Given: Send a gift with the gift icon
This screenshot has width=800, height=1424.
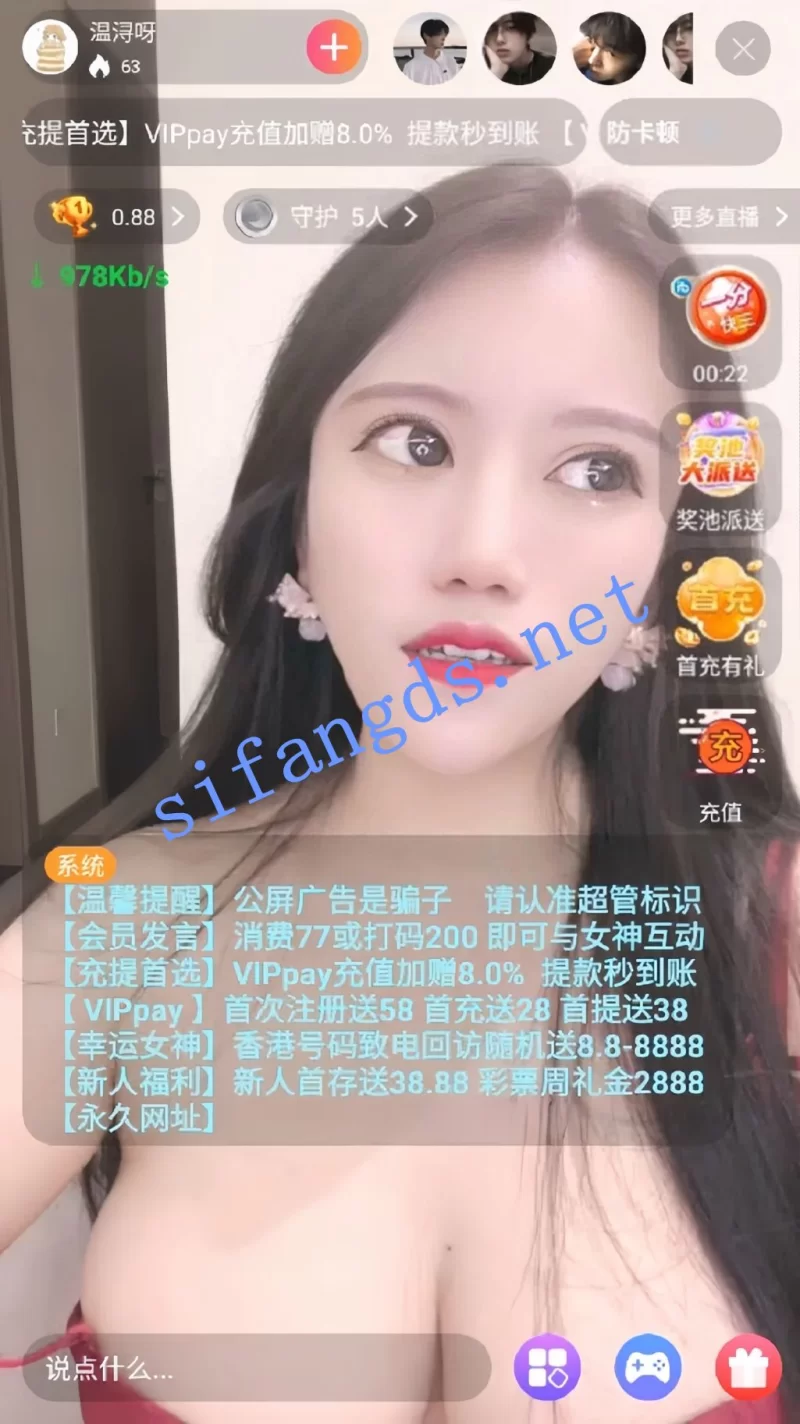Looking at the screenshot, I should [748, 1368].
